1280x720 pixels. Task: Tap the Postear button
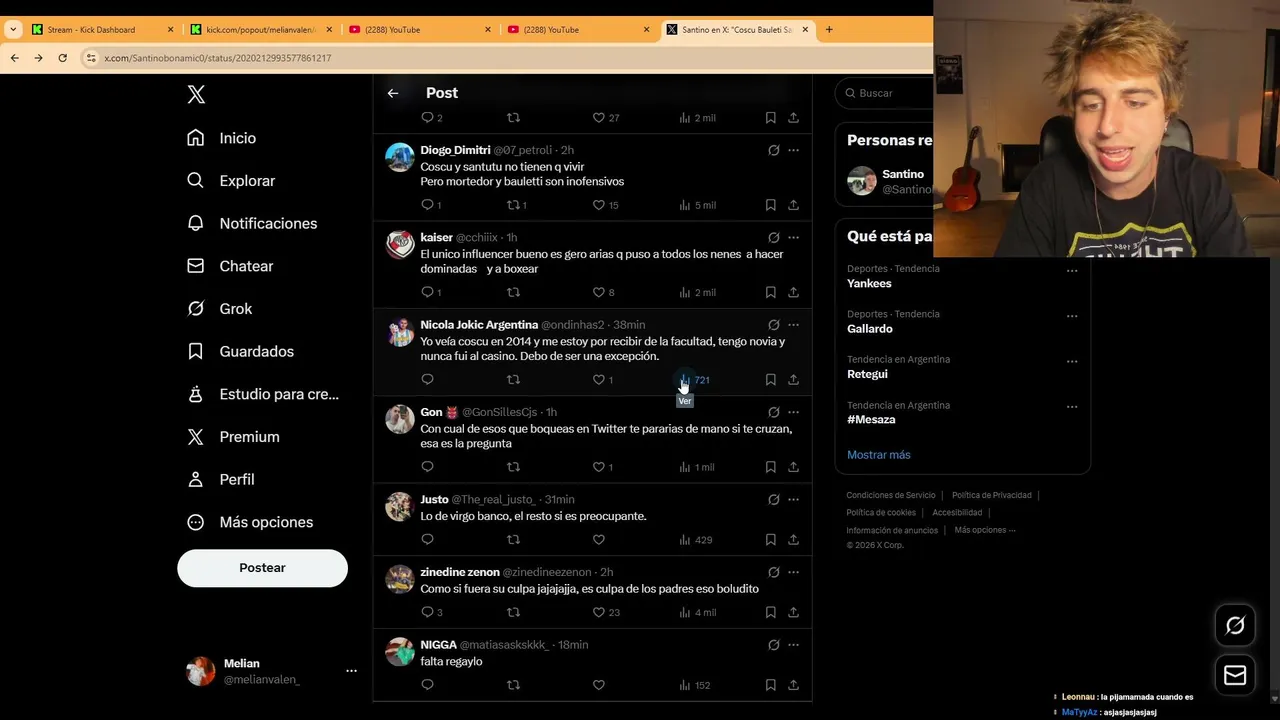(262, 568)
